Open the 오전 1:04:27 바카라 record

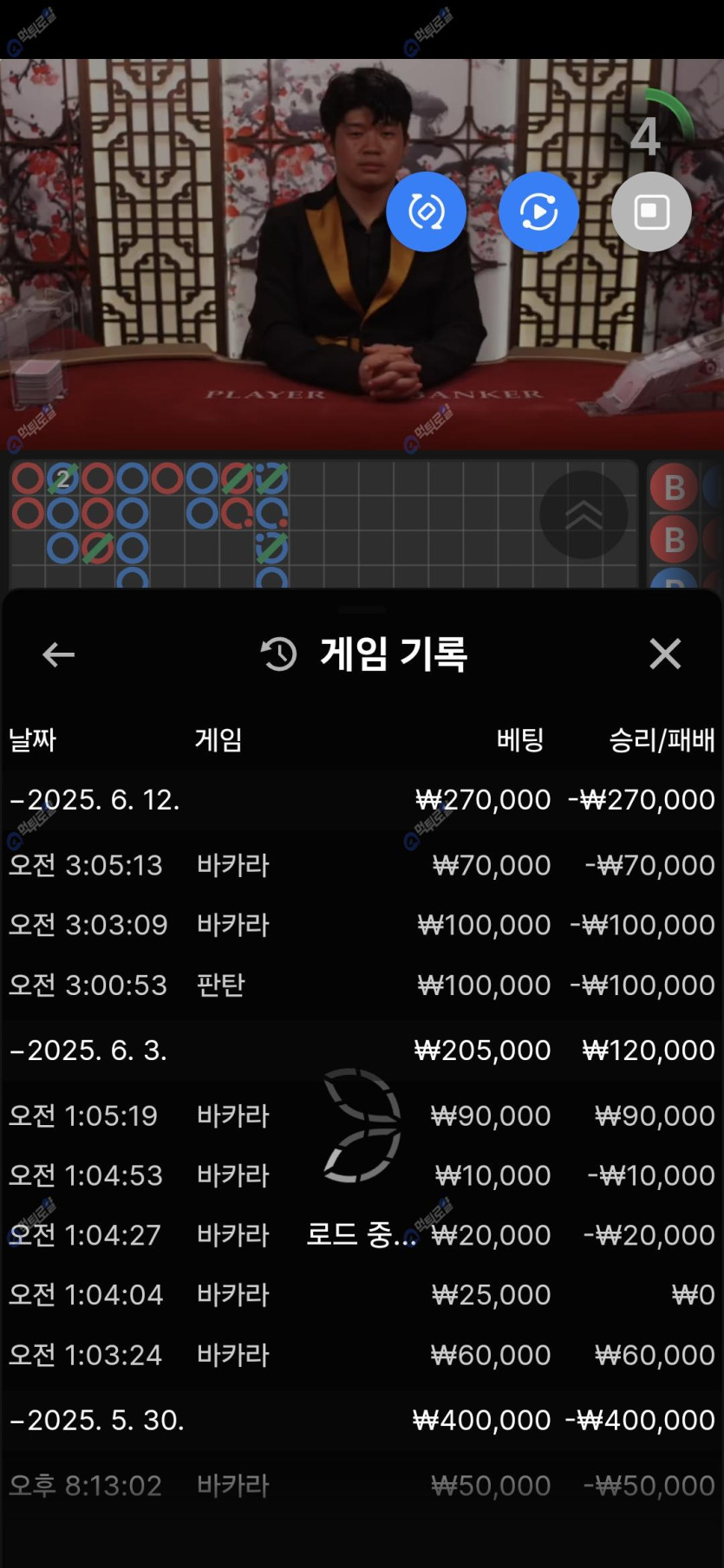[362, 1235]
